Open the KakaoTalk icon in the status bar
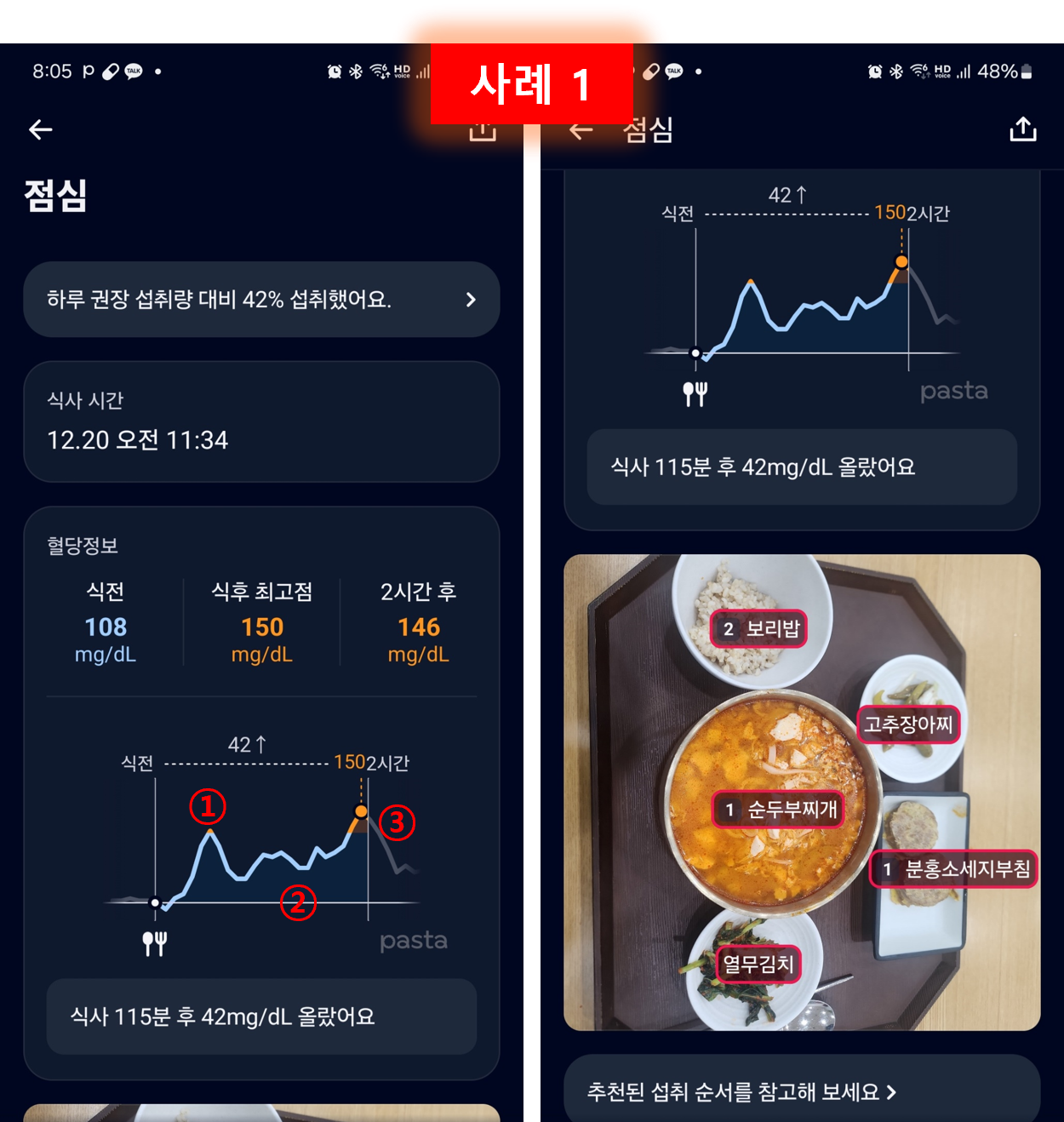Screen dimensions: 1064x1122 tap(133, 72)
